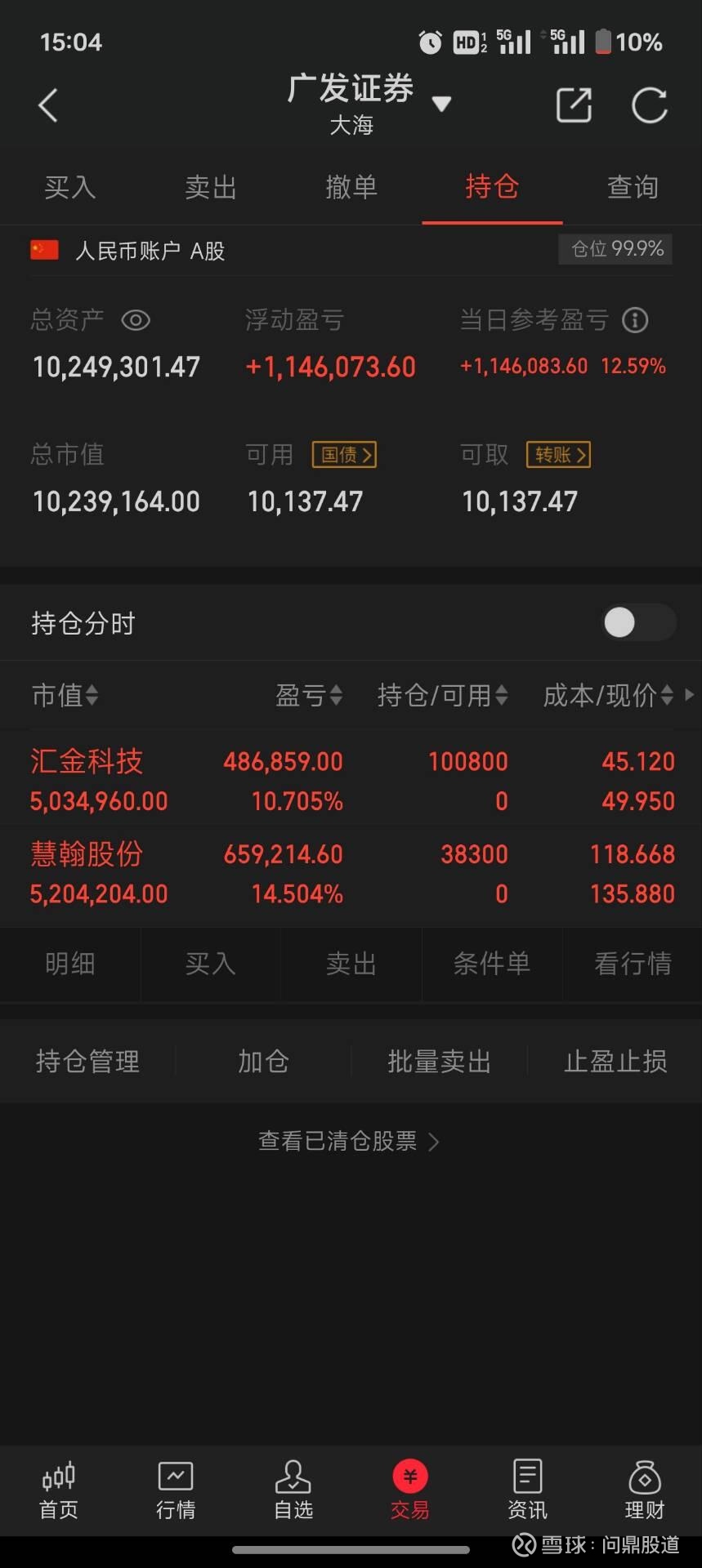Tap the back arrow icon
The width and height of the screenshot is (702, 1568).
[x=47, y=105]
